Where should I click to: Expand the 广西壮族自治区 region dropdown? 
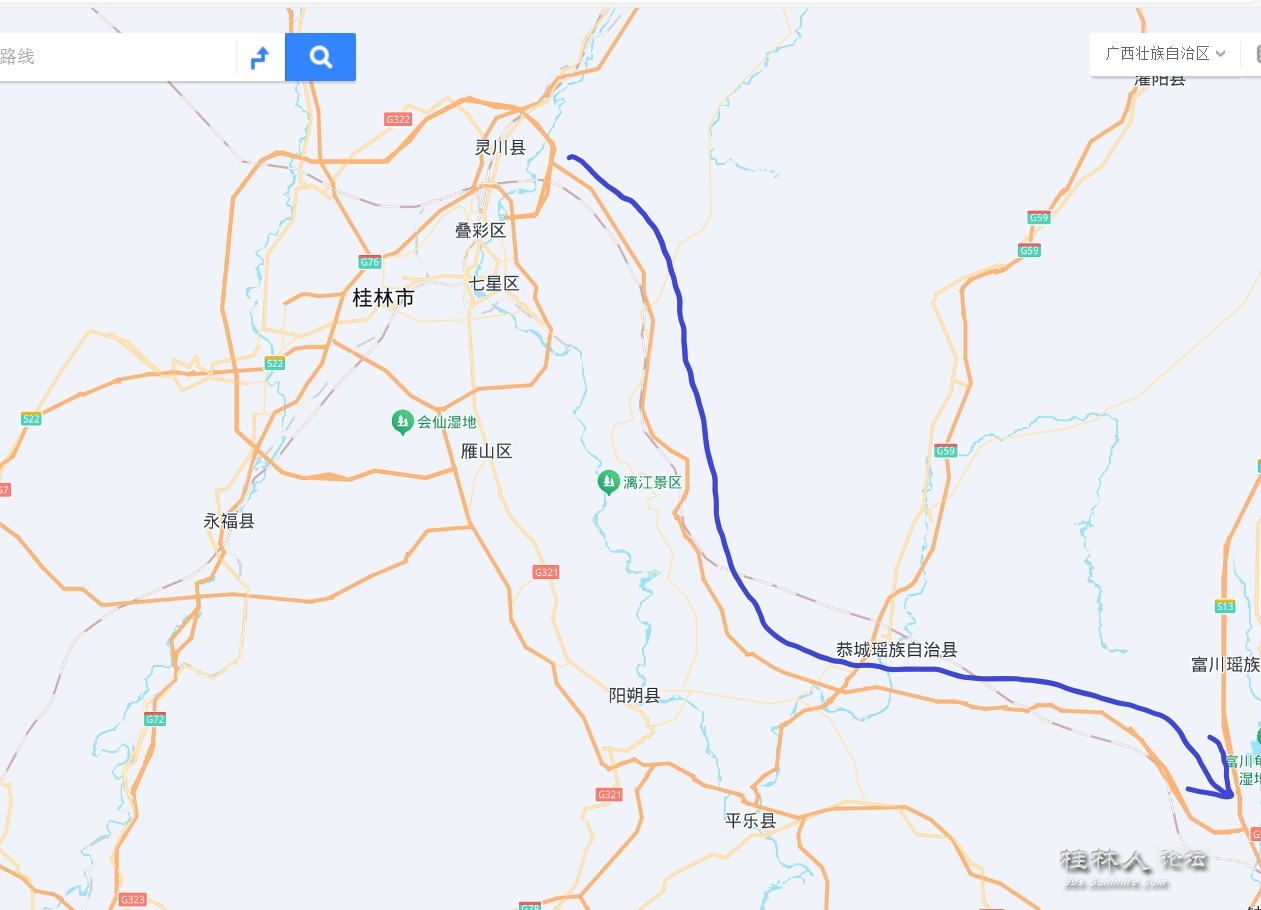(1165, 54)
